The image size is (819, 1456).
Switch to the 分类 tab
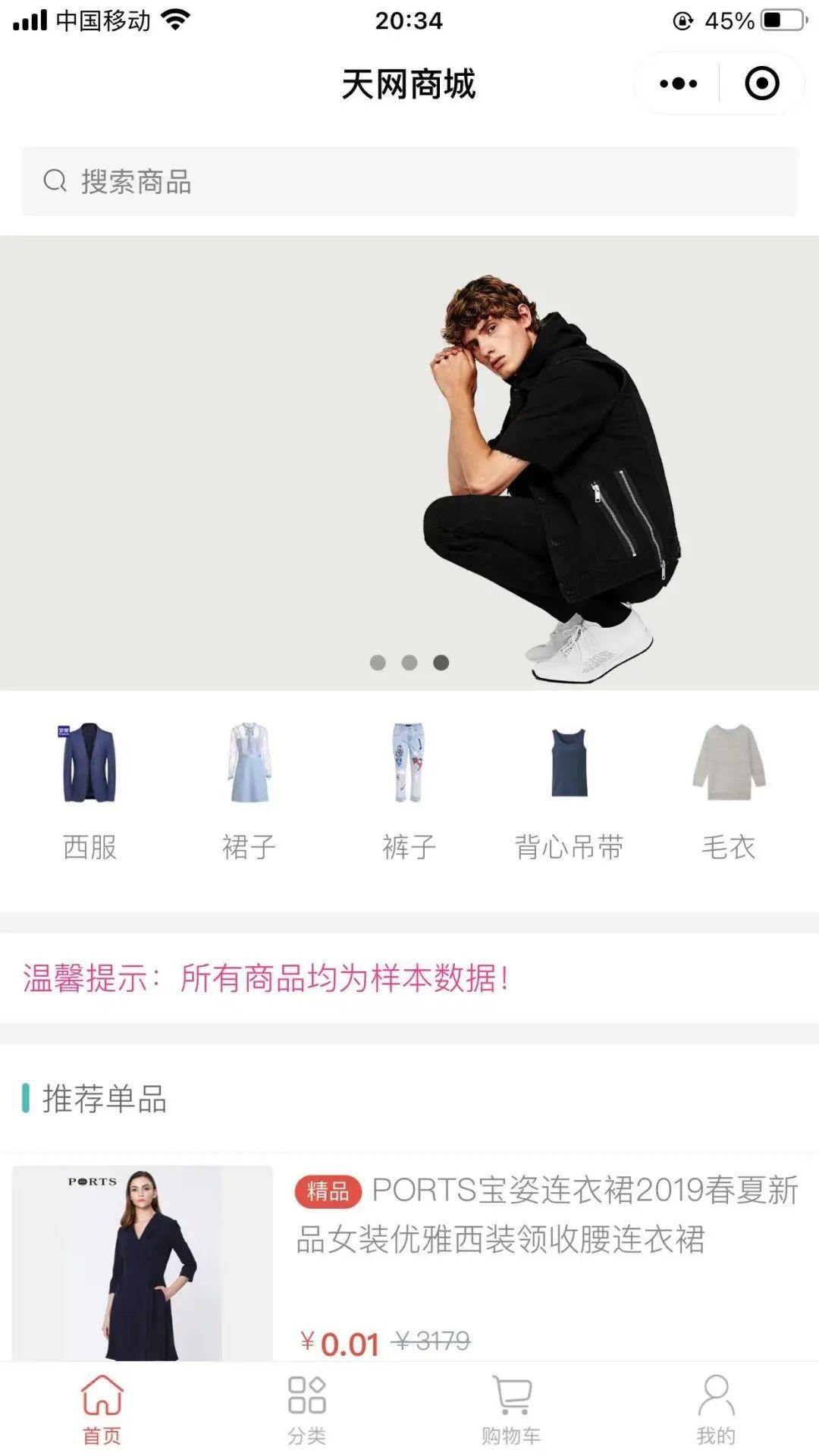point(307,1410)
